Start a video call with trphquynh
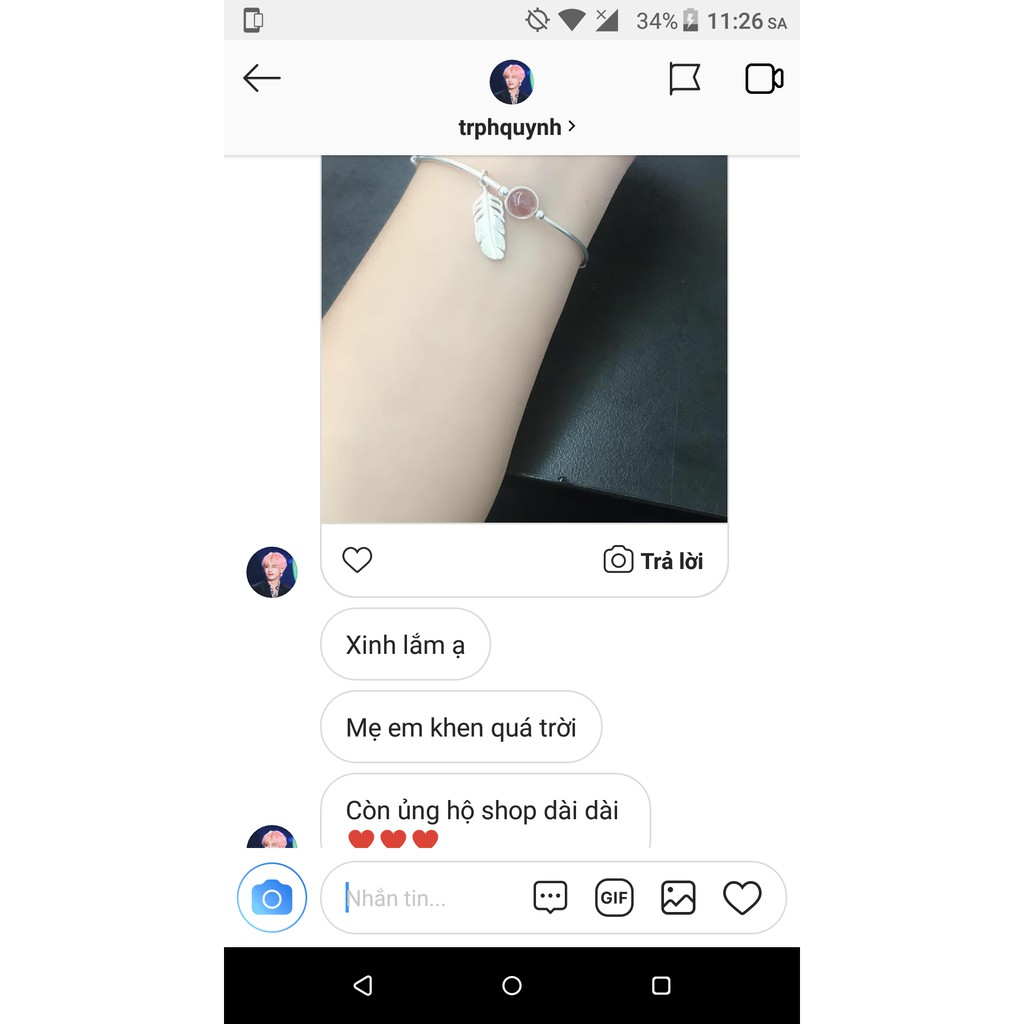 [764, 79]
